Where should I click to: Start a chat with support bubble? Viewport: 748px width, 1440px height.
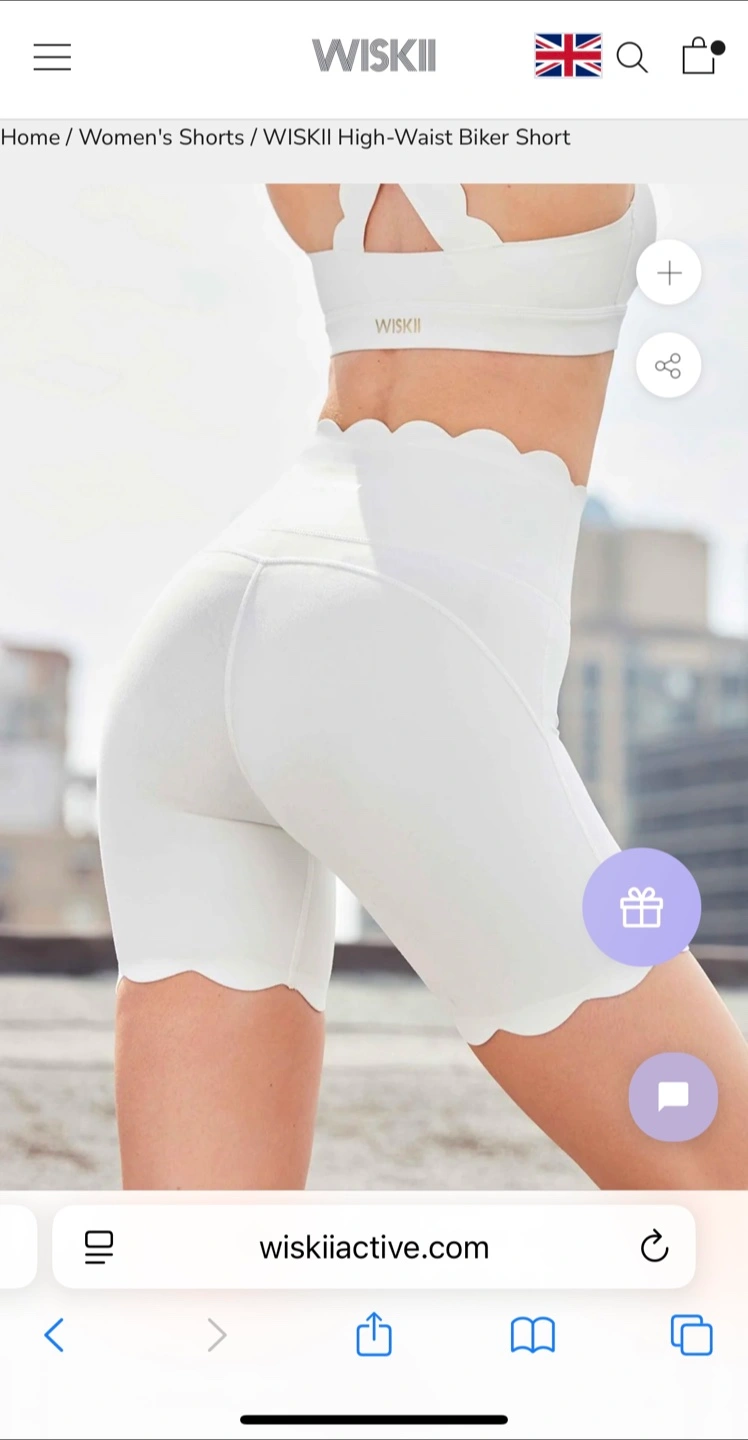coord(673,1097)
